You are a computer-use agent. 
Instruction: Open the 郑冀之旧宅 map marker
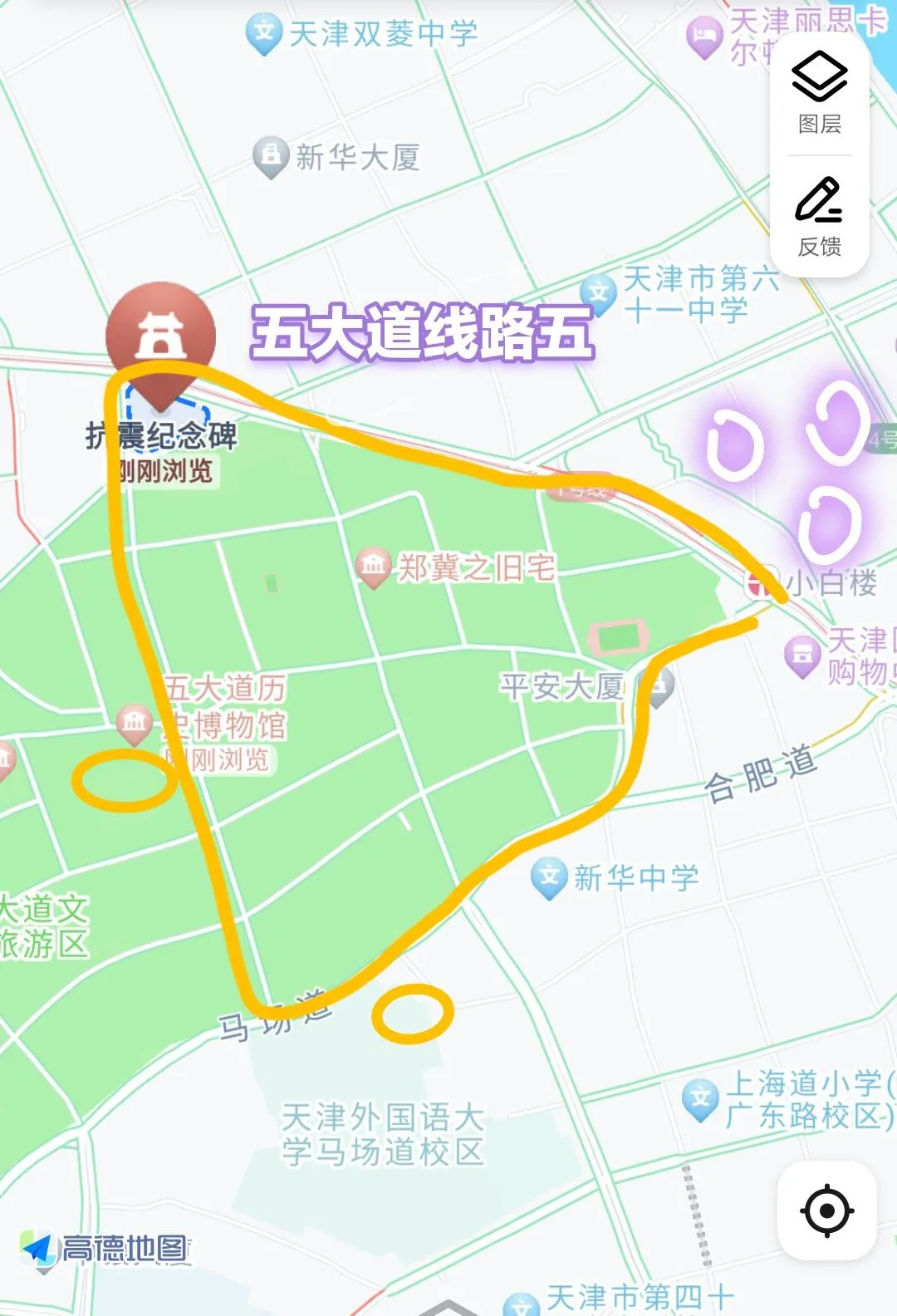point(373,567)
